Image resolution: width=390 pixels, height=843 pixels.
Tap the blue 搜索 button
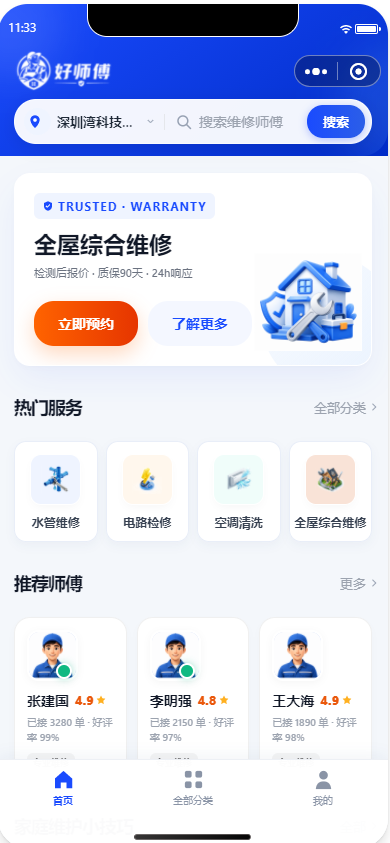[336, 122]
